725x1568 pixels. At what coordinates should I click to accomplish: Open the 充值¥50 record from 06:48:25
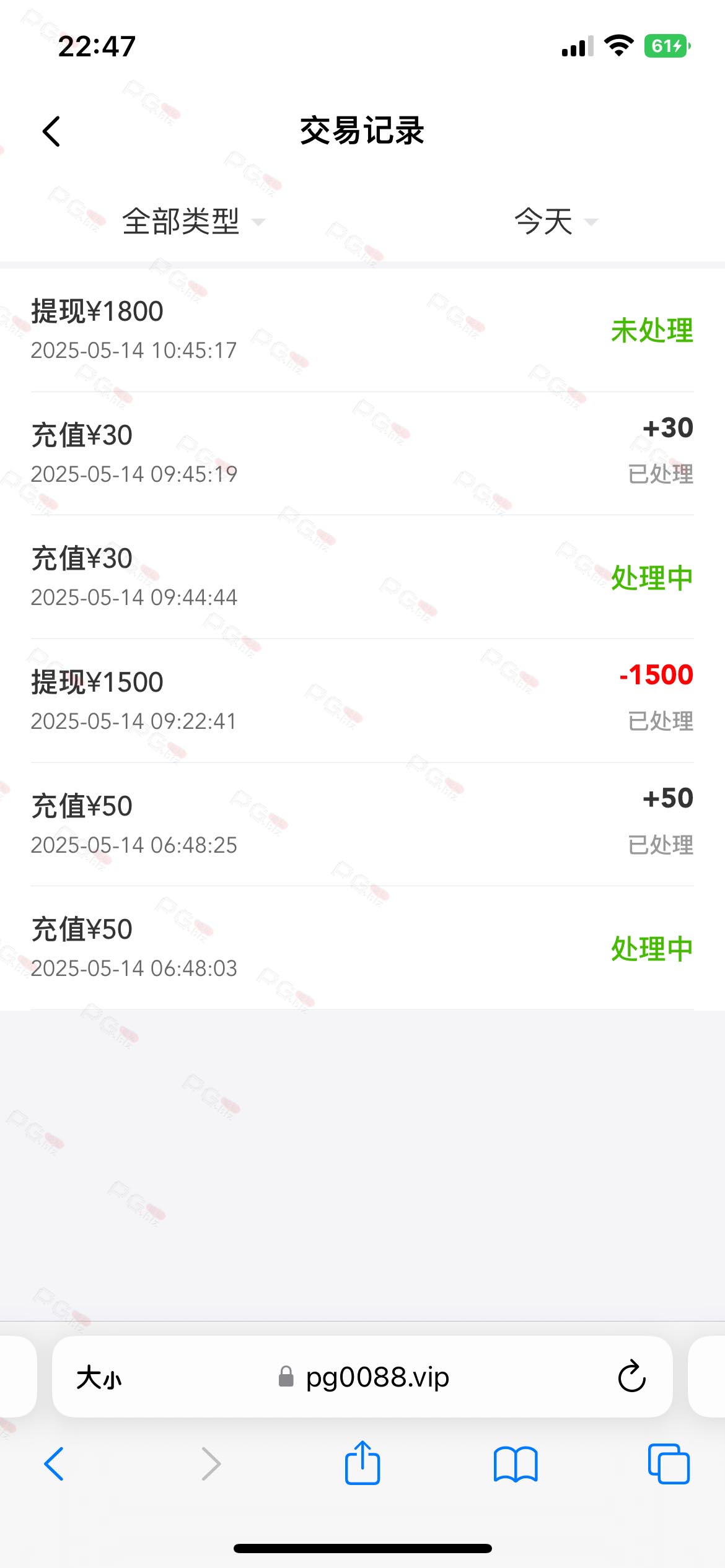coord(362,824)
